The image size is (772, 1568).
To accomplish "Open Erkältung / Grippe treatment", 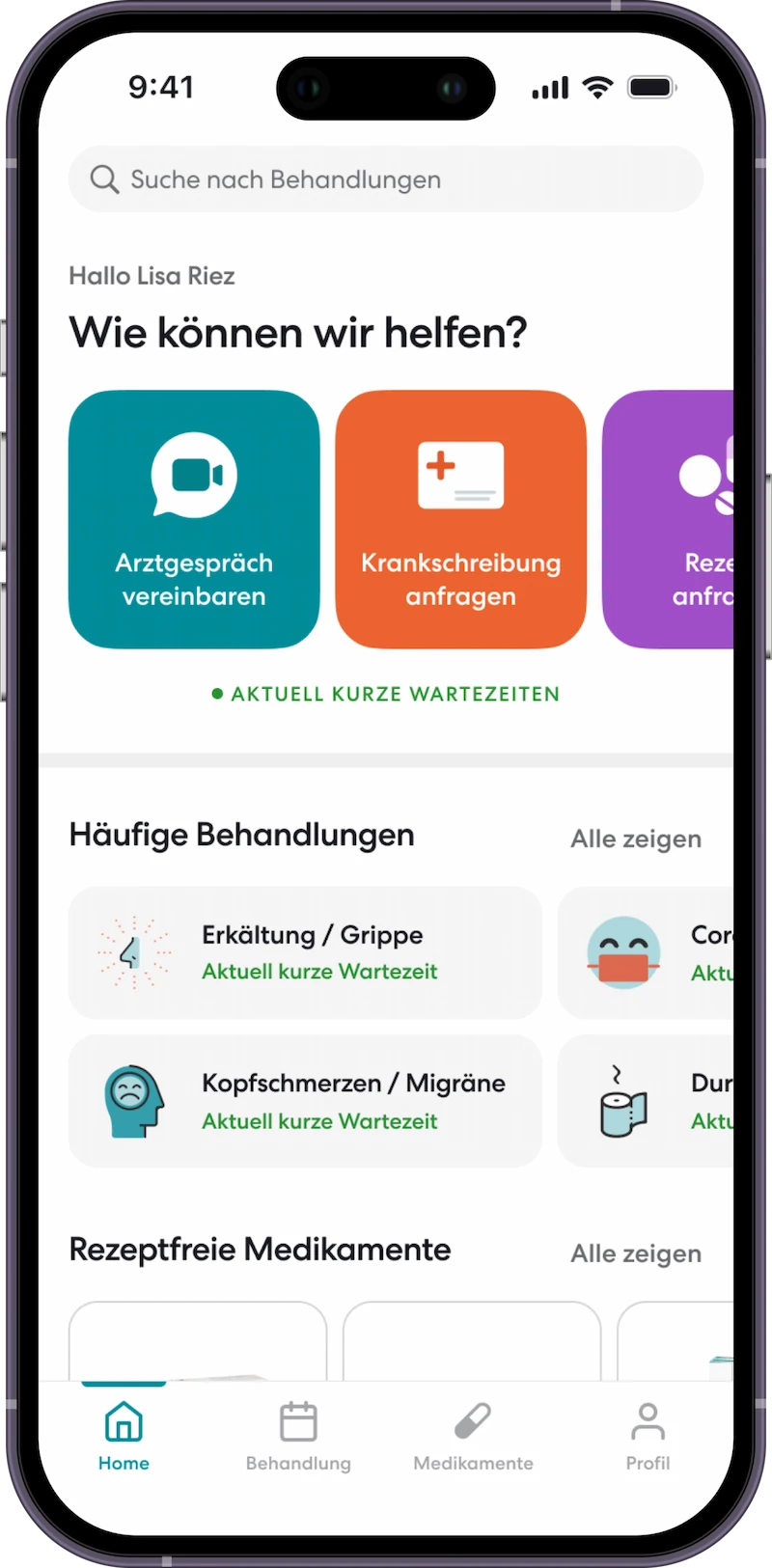I will 305,952.
